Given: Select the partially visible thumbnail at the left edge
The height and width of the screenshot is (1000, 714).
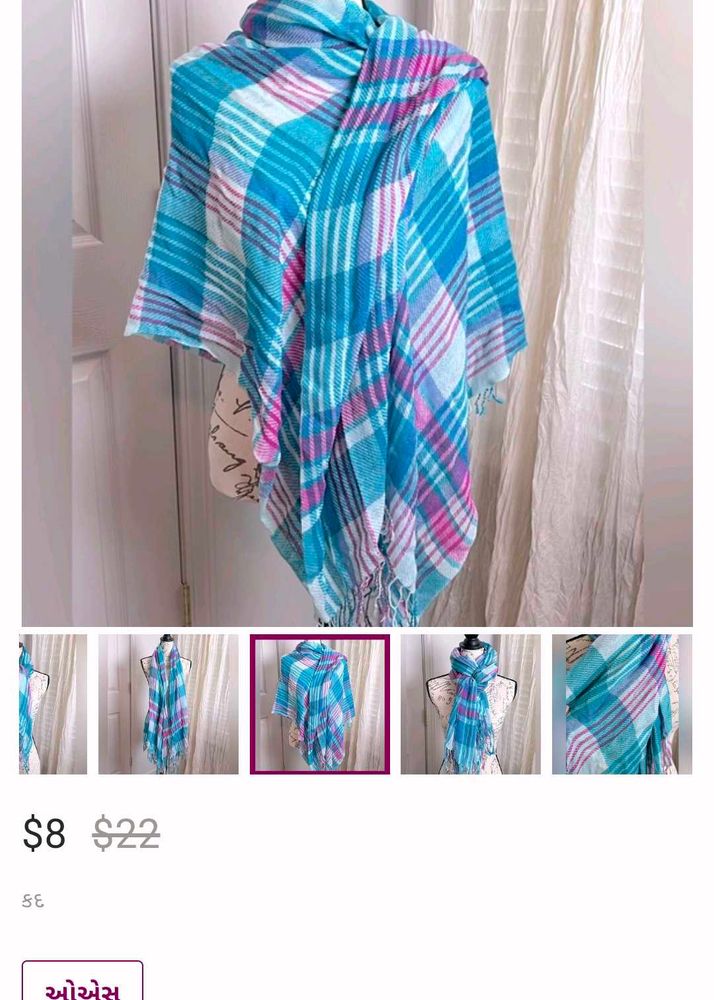Looking at the screenshot, I should [52, 704].
